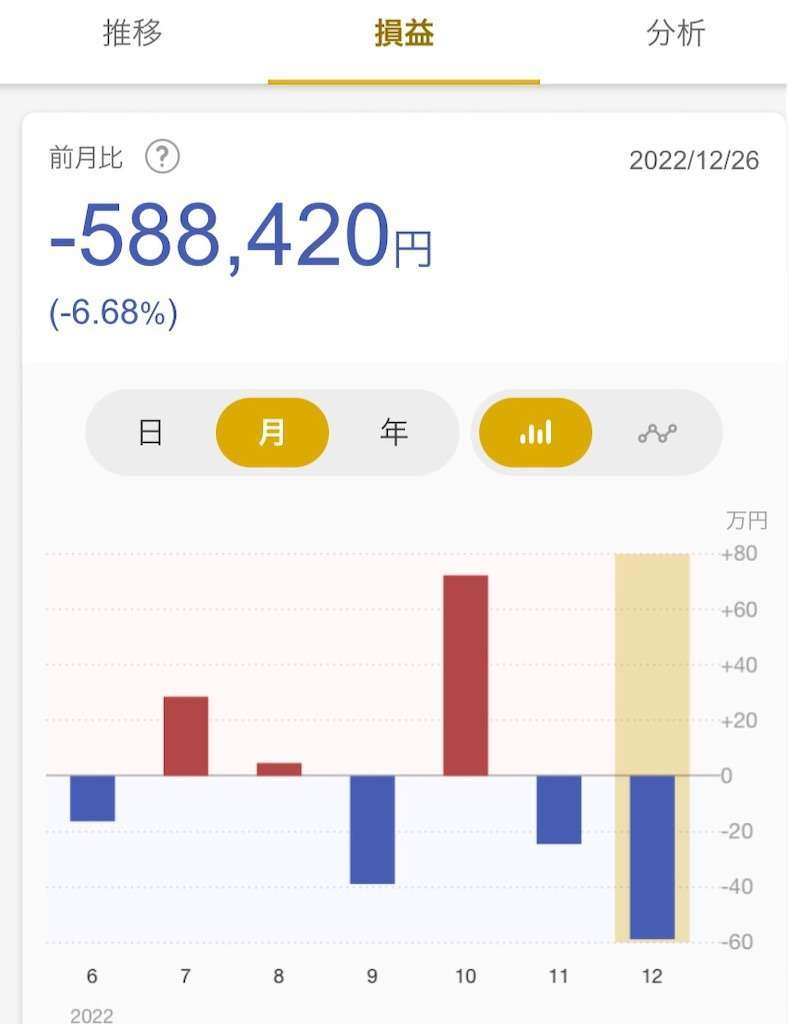
Task: Select the month 10 bar
Action: point(465,676)
